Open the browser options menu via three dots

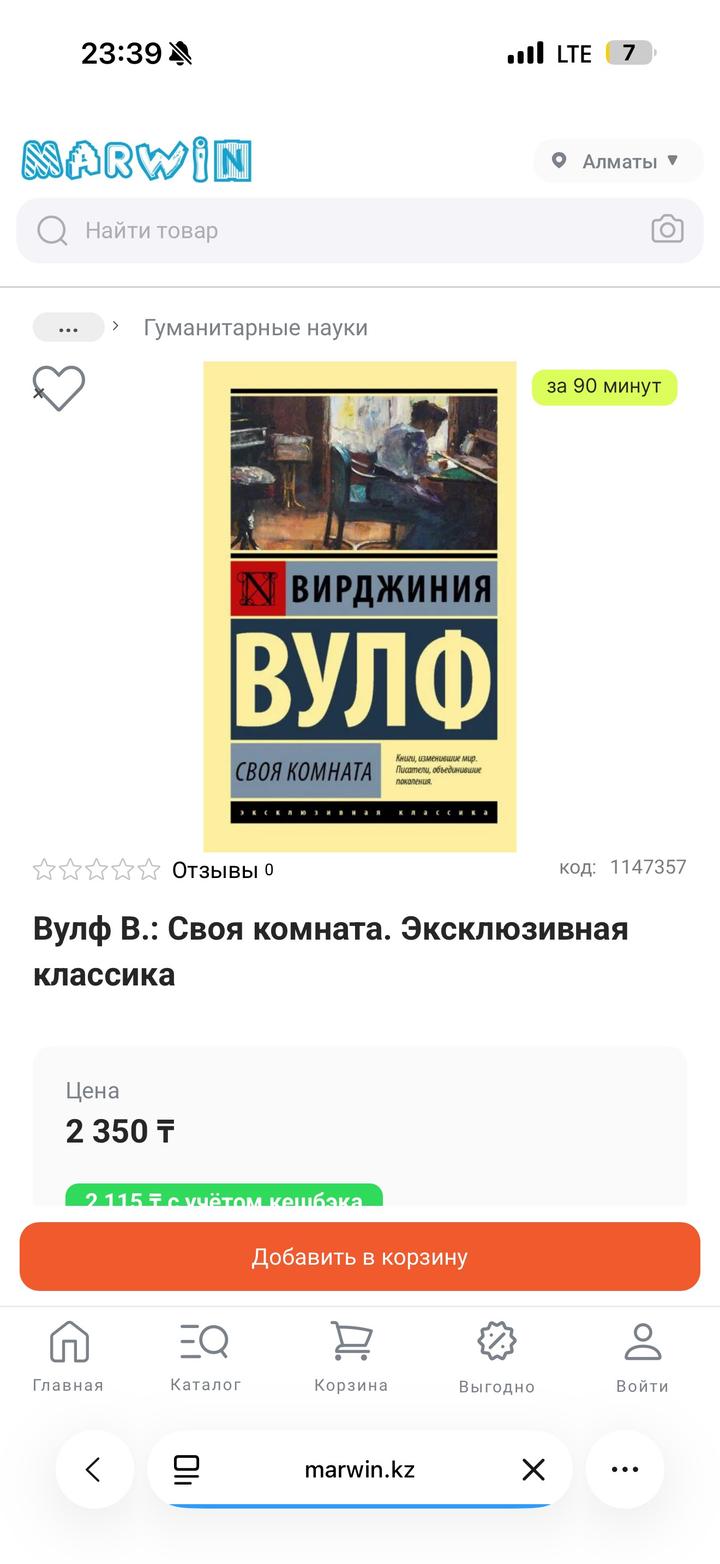click(624, 1469)
